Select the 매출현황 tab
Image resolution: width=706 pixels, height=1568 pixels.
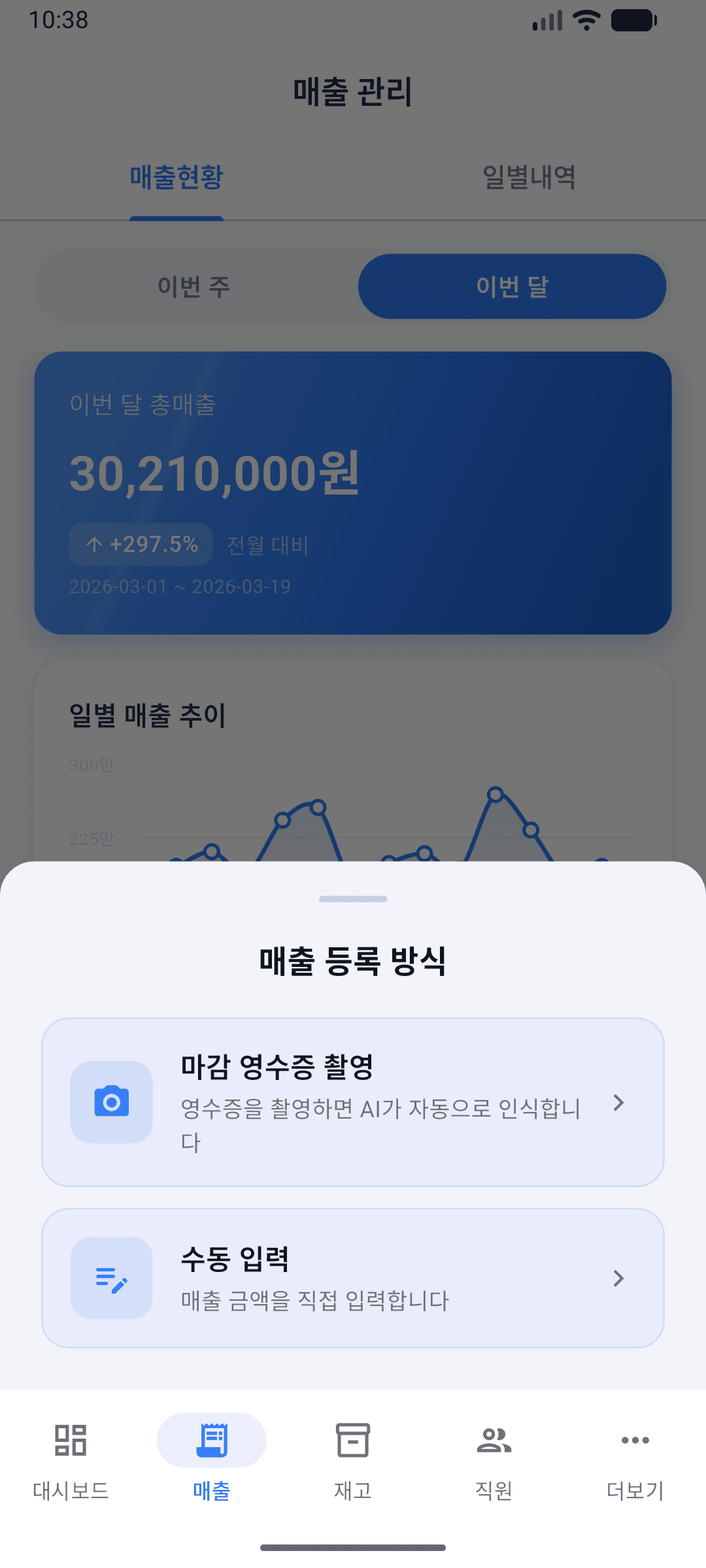(x=177, y=175)
